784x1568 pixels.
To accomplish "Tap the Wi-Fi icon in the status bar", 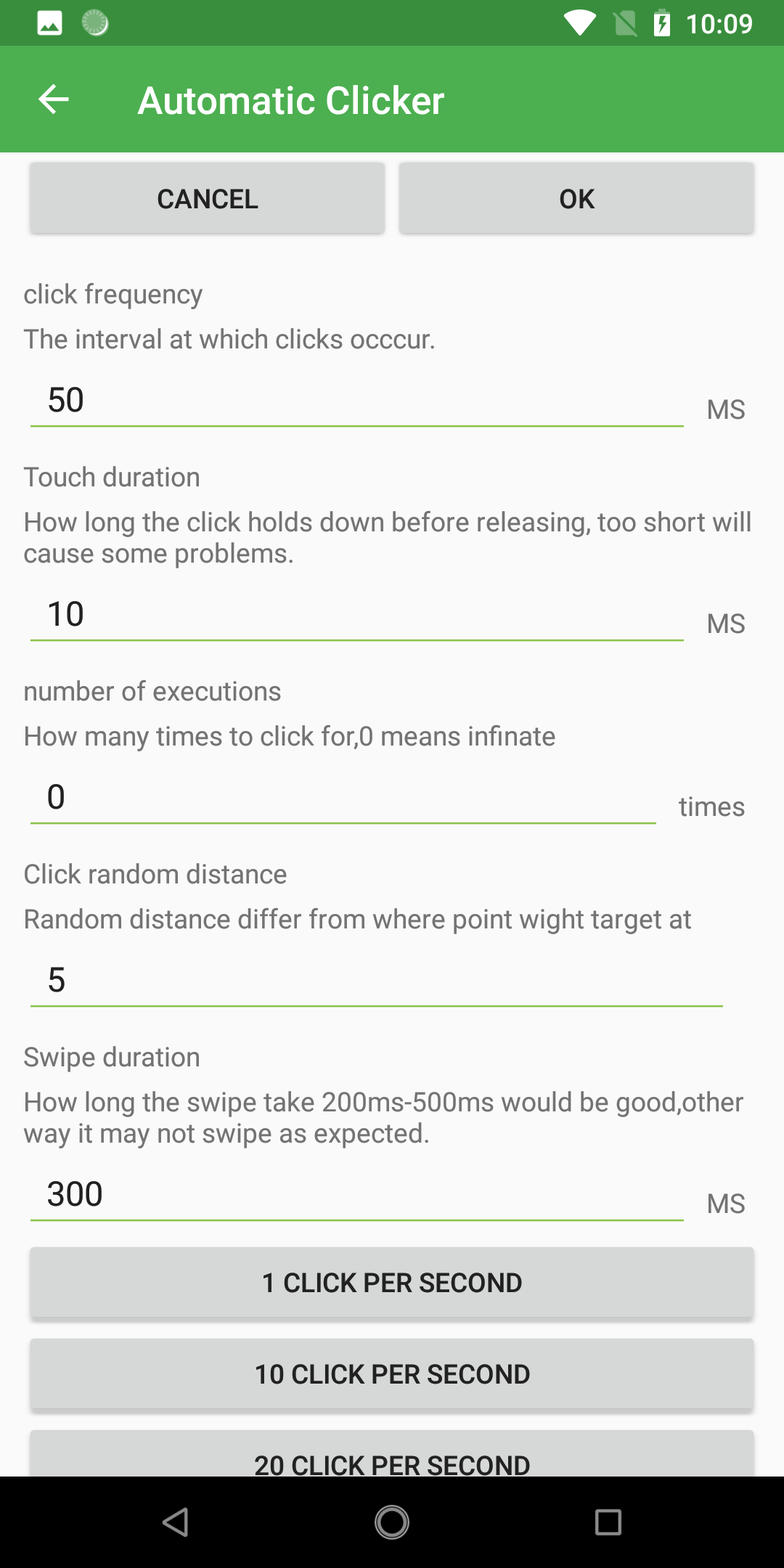I will pos(579,23).
